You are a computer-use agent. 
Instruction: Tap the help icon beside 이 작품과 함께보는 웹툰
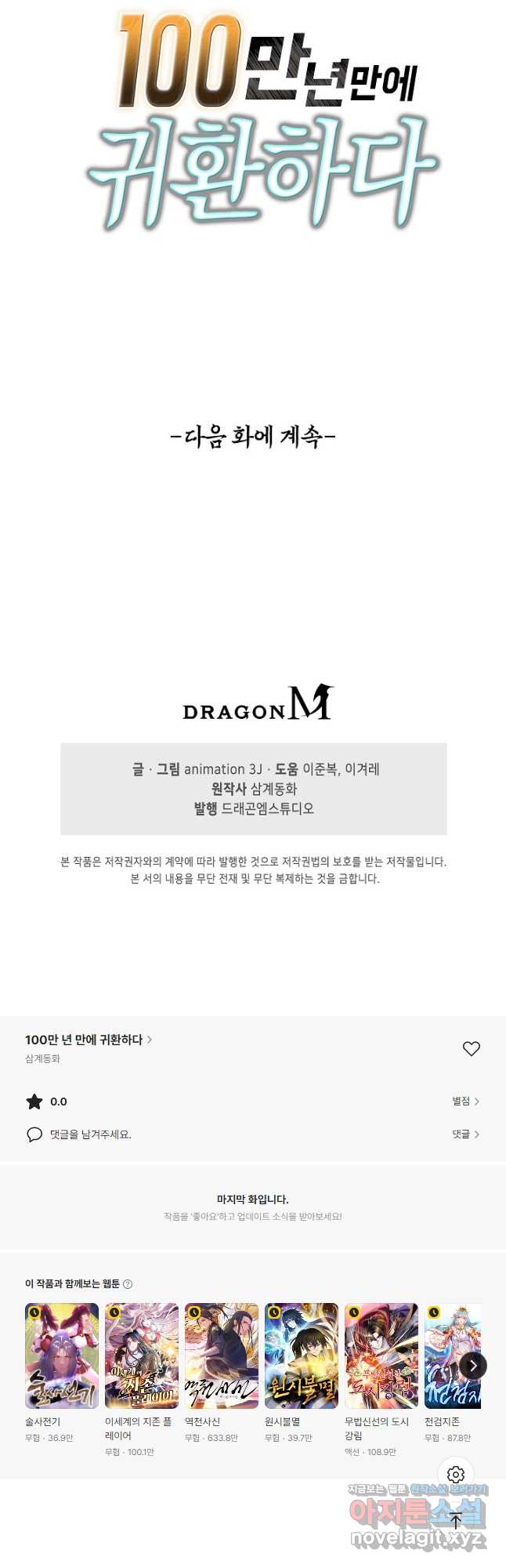128,1284
